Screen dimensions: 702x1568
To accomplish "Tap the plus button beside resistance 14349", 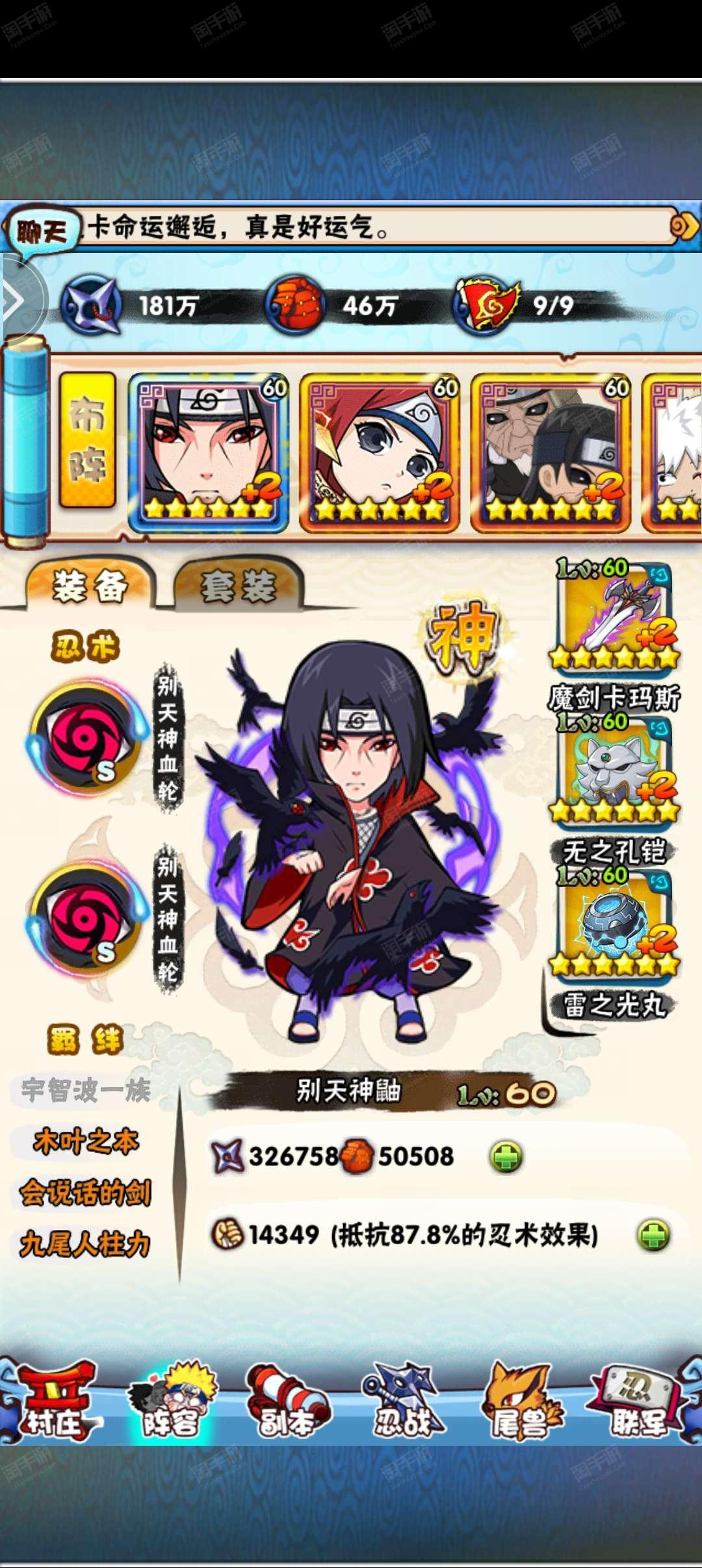I will [x=653, y=1235].
